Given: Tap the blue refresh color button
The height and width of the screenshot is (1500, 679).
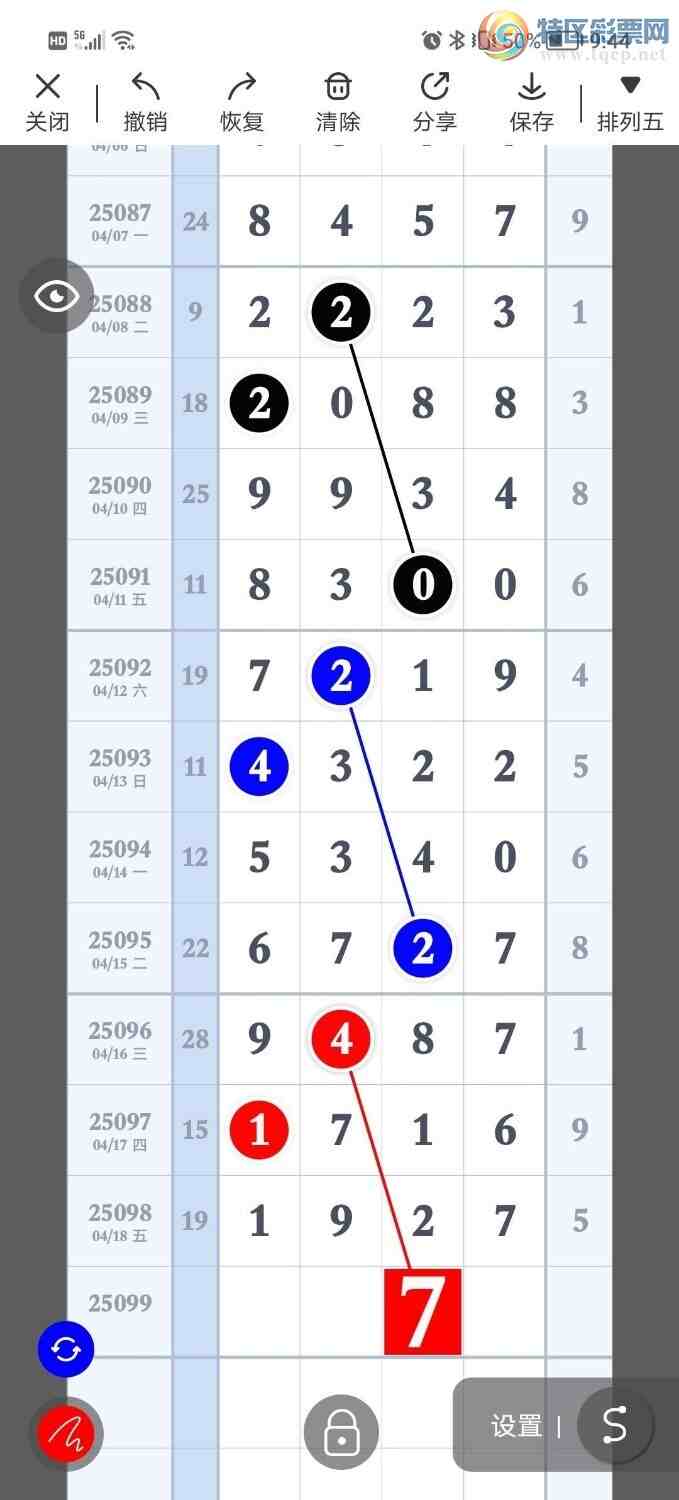Looking at the screenshot, I should [x=66, y=1350].
